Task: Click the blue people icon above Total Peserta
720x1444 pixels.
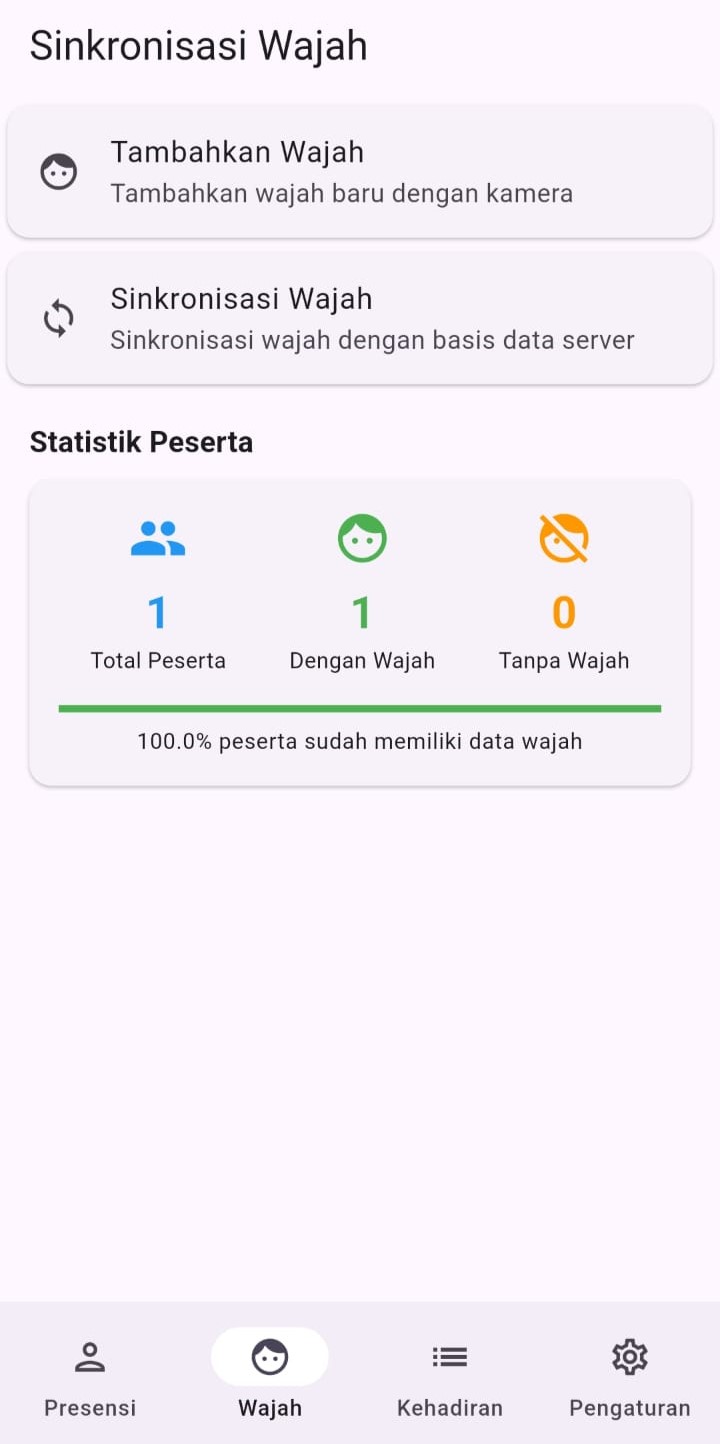Action: (x=157, y=537)
